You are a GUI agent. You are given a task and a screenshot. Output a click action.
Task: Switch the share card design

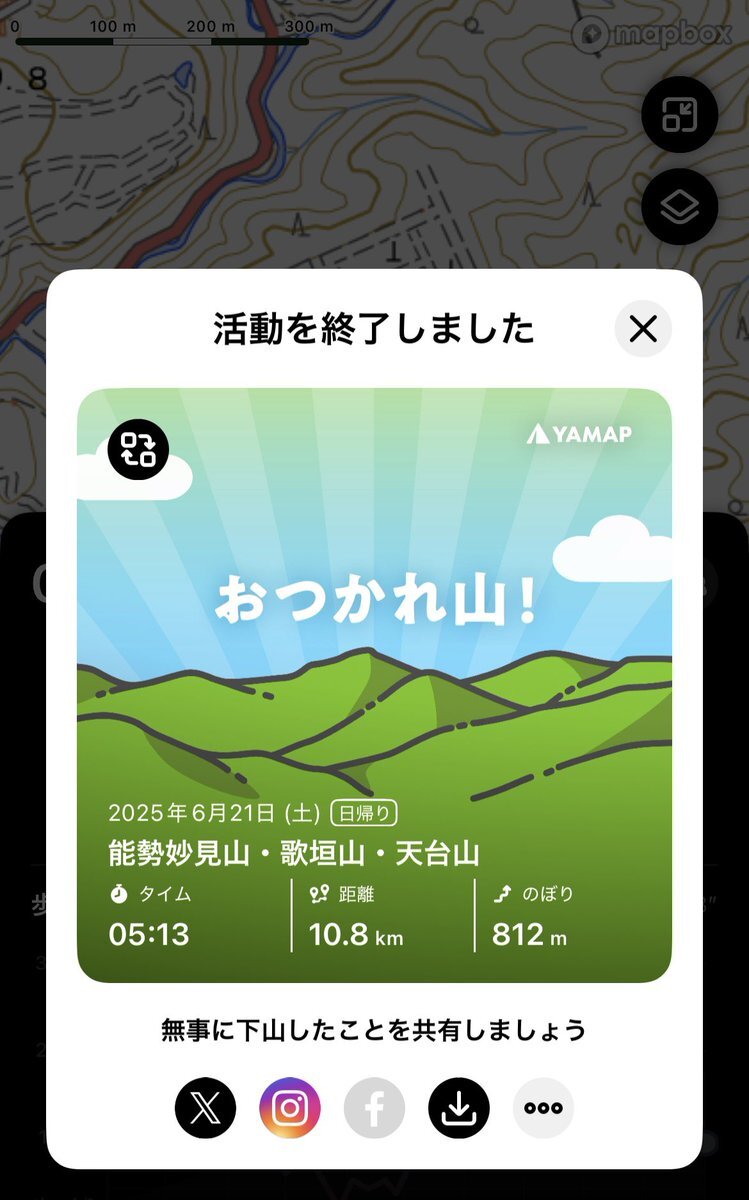coord(138,449)
